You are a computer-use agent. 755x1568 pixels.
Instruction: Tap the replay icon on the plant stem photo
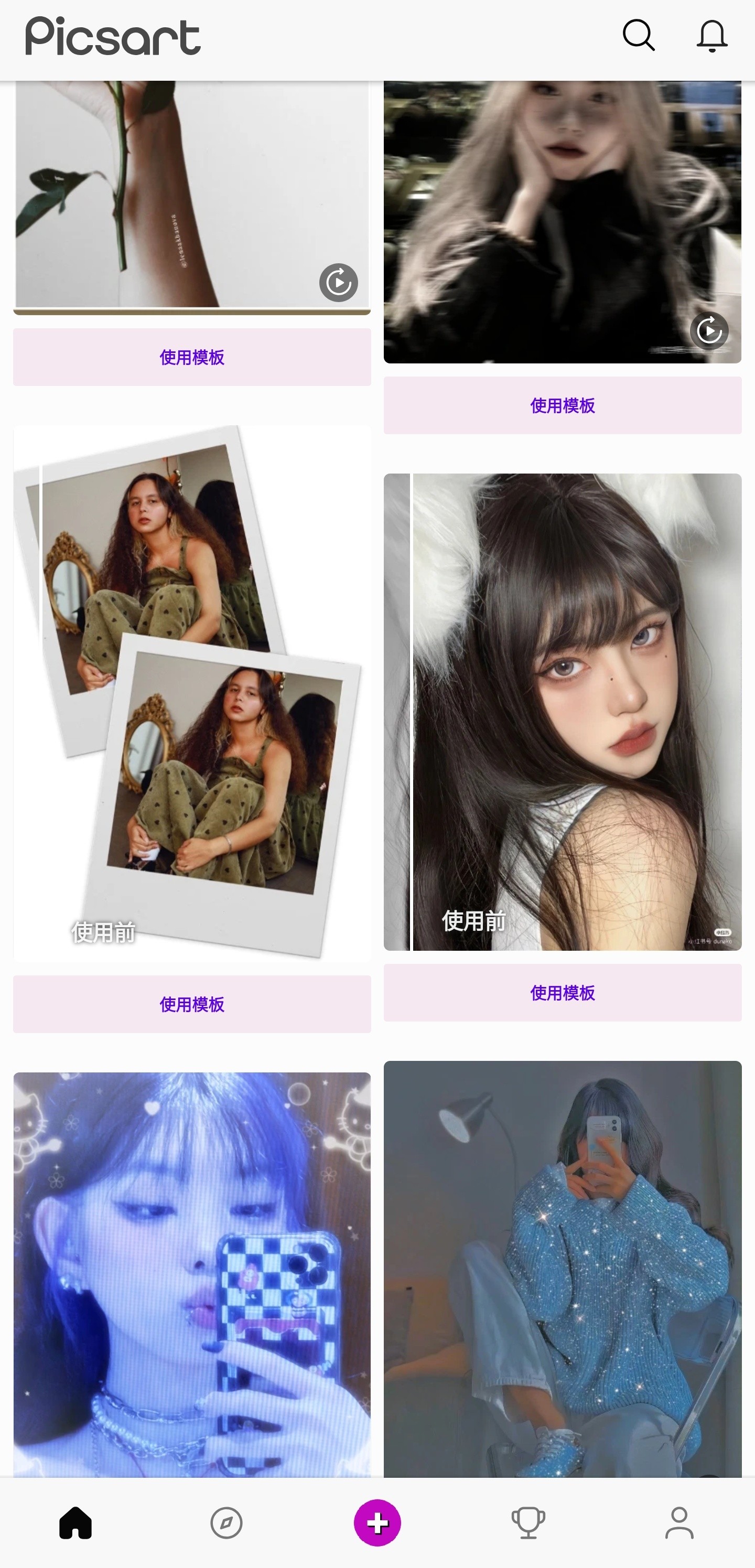pos(338,283)
